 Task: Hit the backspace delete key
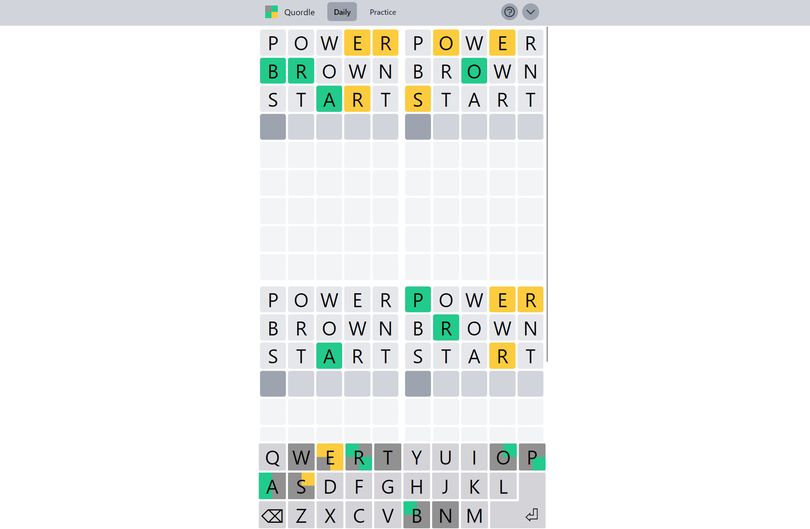pyautogui.click(x=272, y=515)
